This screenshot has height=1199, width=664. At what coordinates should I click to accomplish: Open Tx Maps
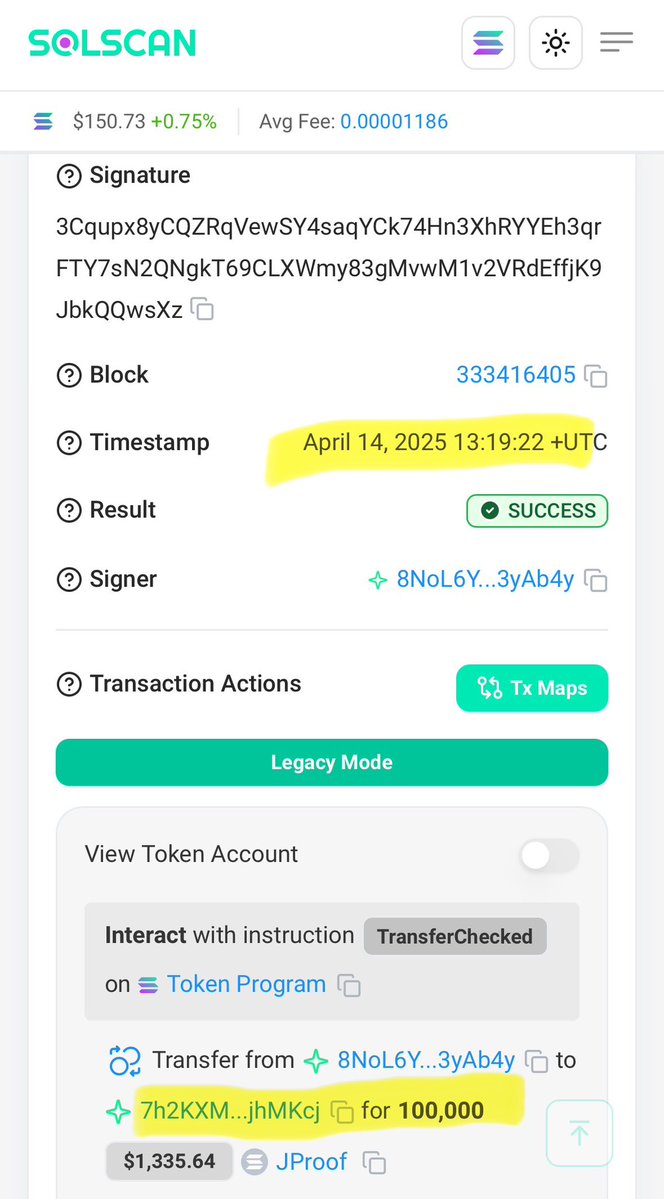click(x=532, y=688)
